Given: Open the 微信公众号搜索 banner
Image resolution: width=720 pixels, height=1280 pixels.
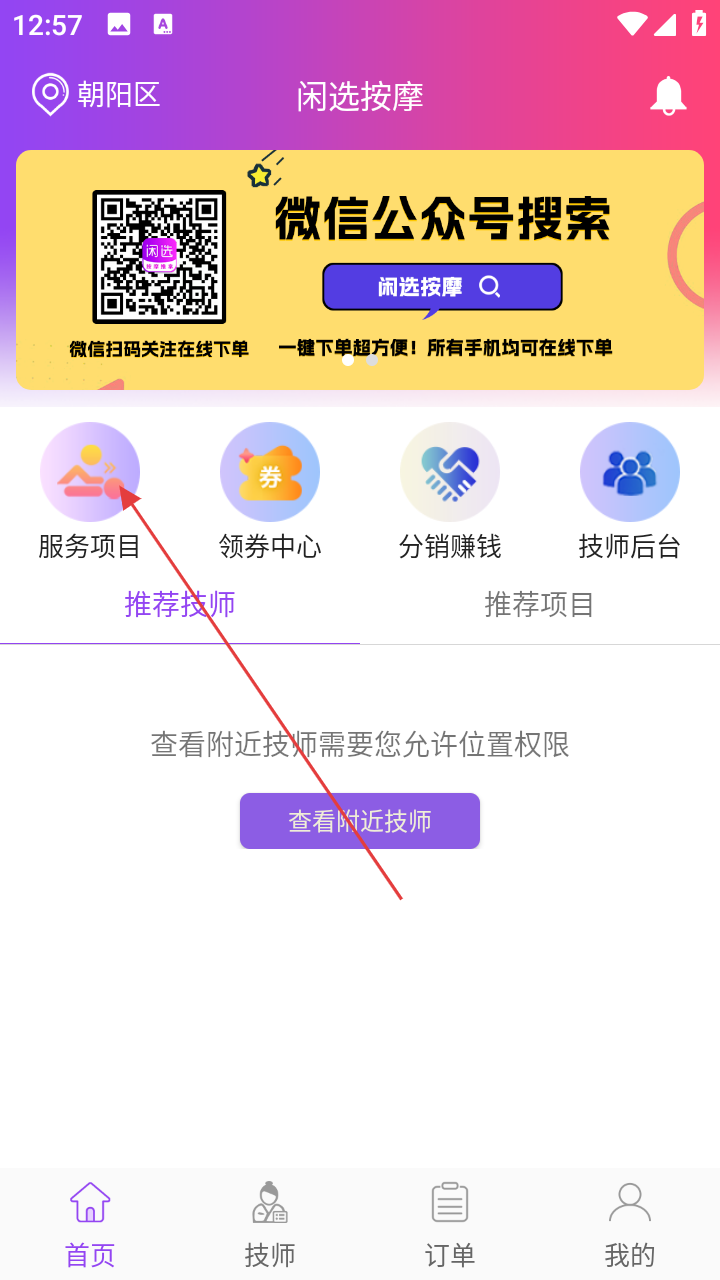Looking at the screenshot, I should click(360, 270).
